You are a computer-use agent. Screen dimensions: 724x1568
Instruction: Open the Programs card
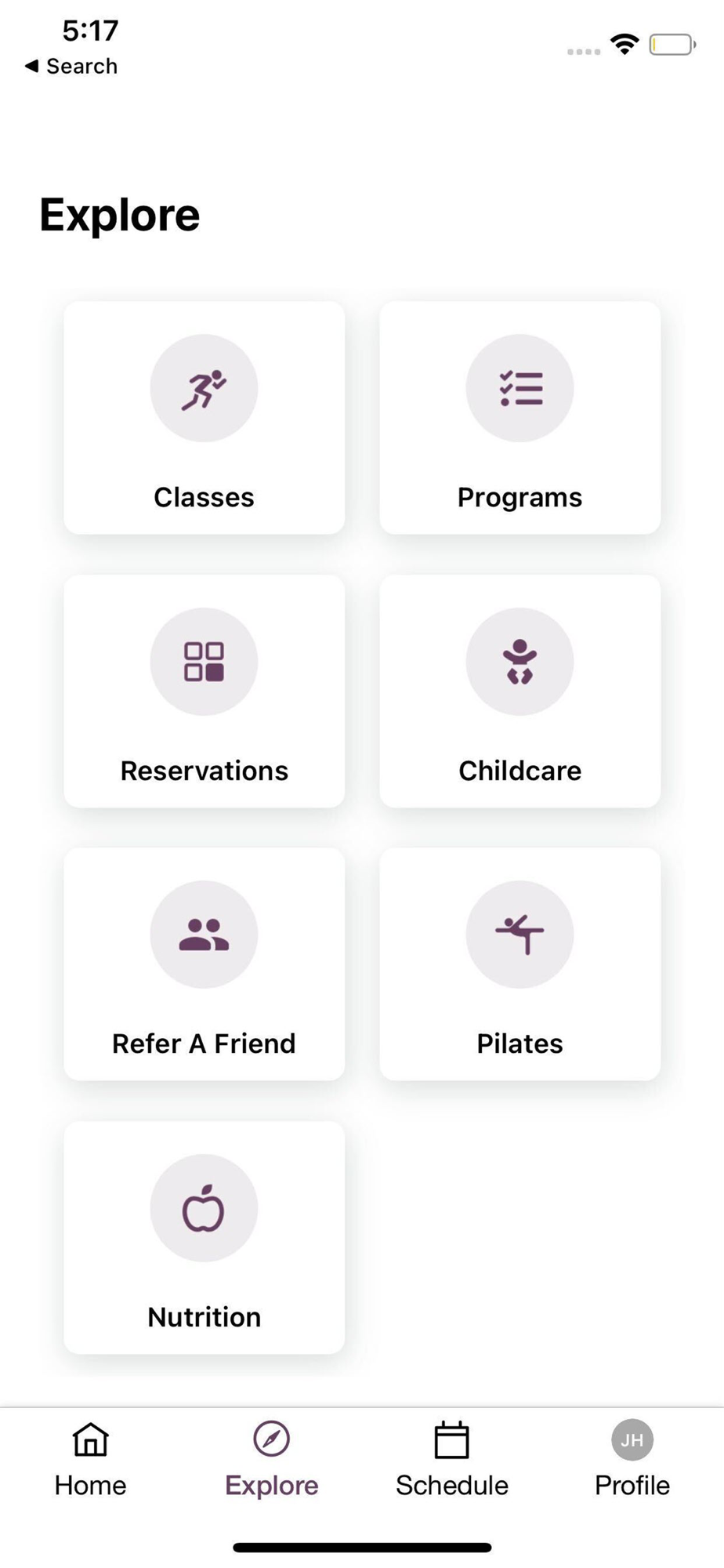519,418
